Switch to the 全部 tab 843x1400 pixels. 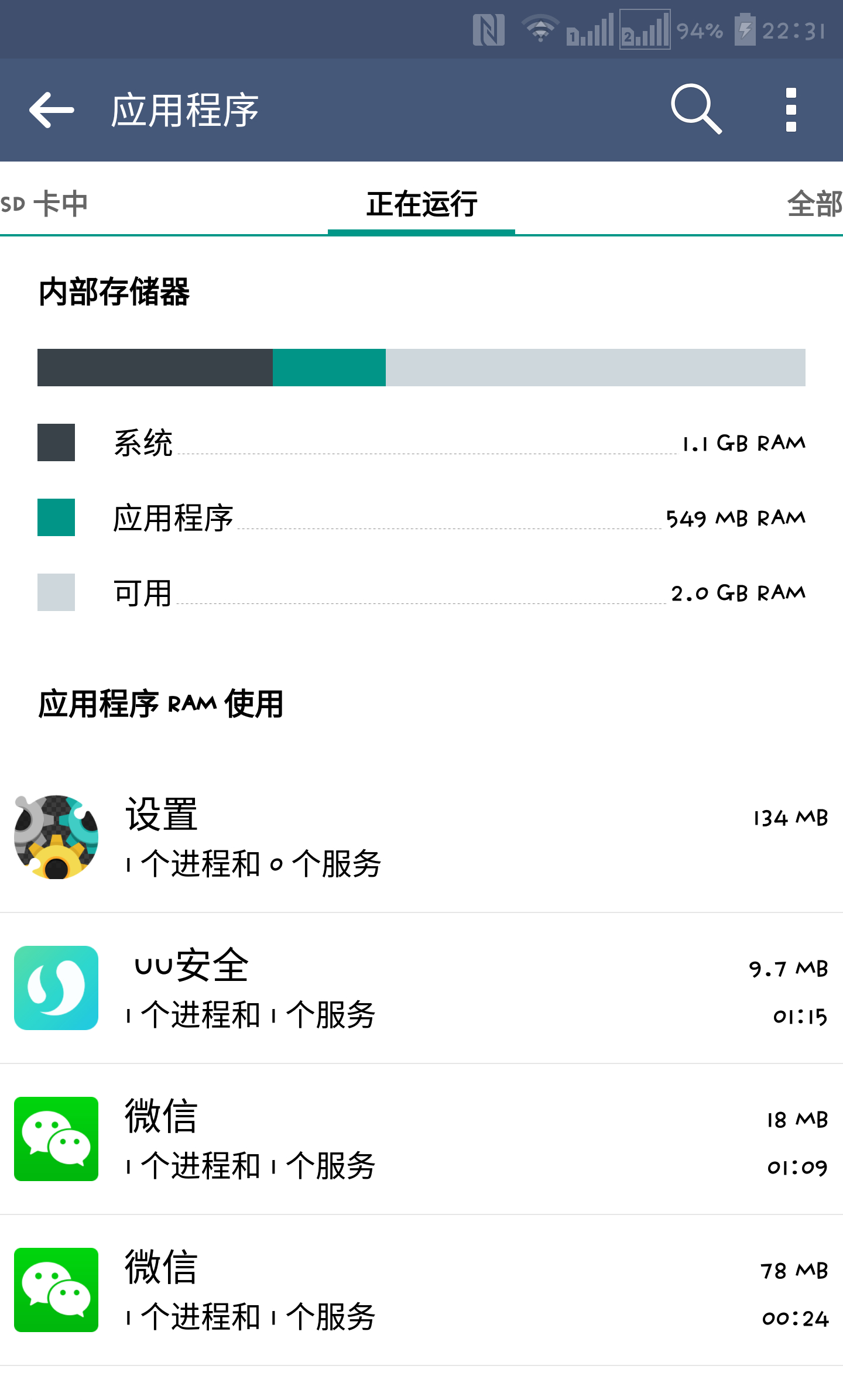click(814, 204)
